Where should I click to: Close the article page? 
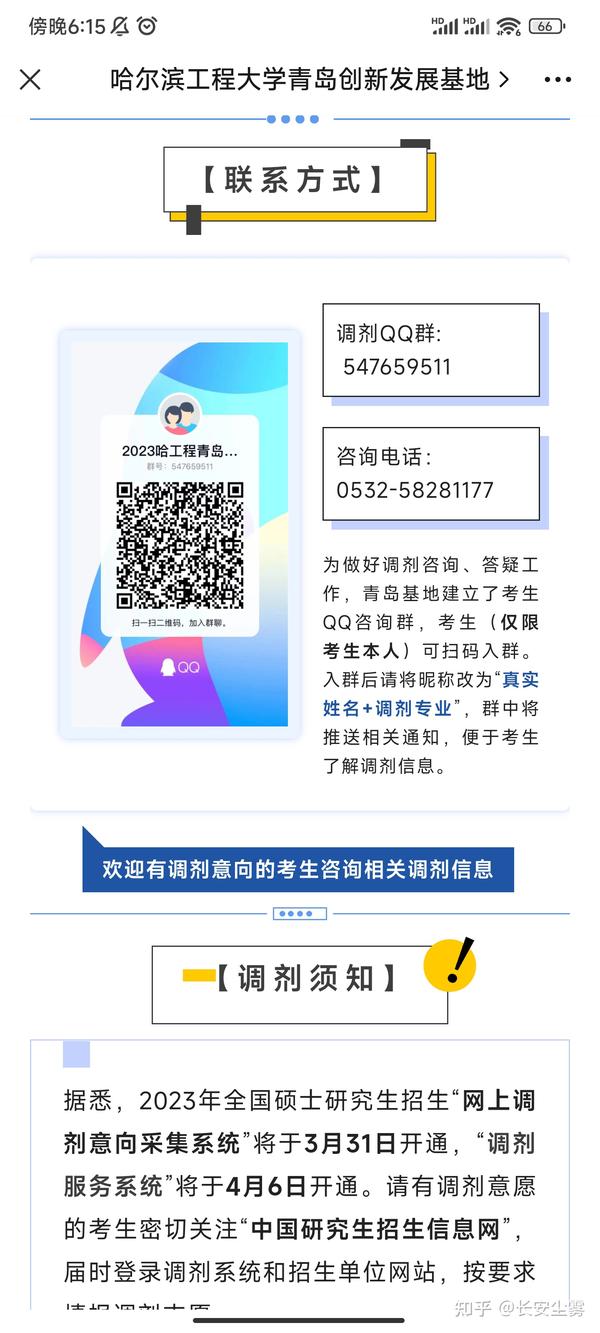[30, 80]
